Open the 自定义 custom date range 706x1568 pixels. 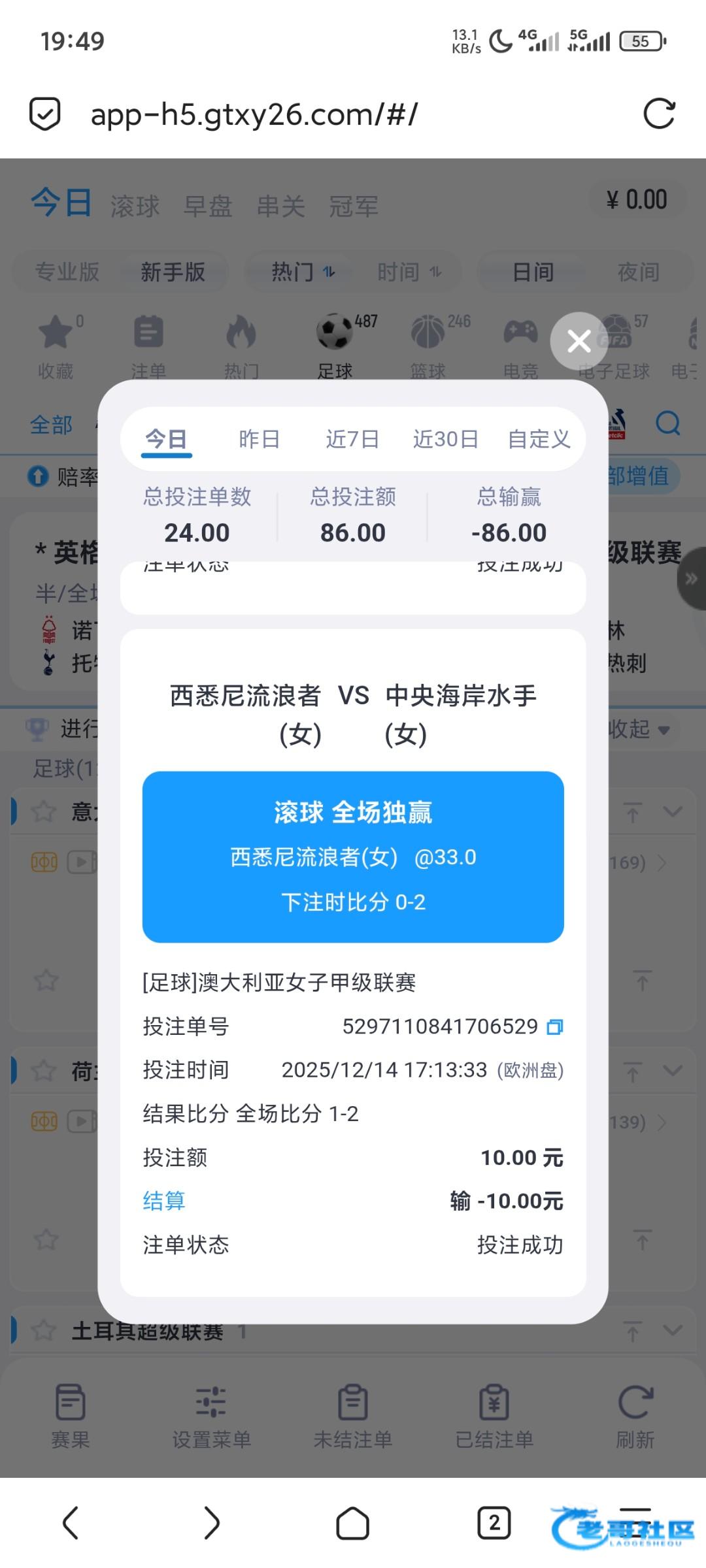(x=539, y=439)
